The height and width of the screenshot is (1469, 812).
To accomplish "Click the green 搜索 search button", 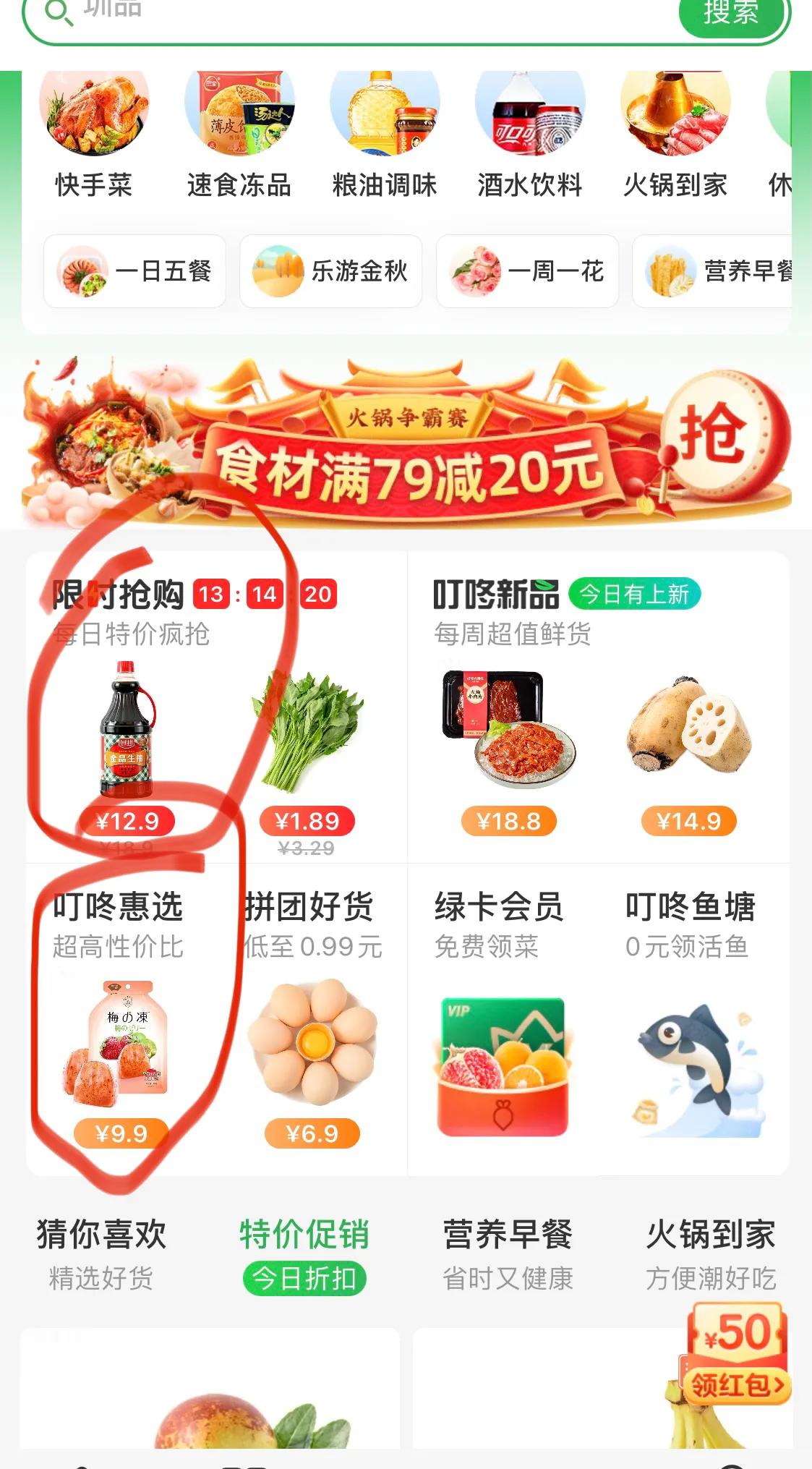I will 732,13.
